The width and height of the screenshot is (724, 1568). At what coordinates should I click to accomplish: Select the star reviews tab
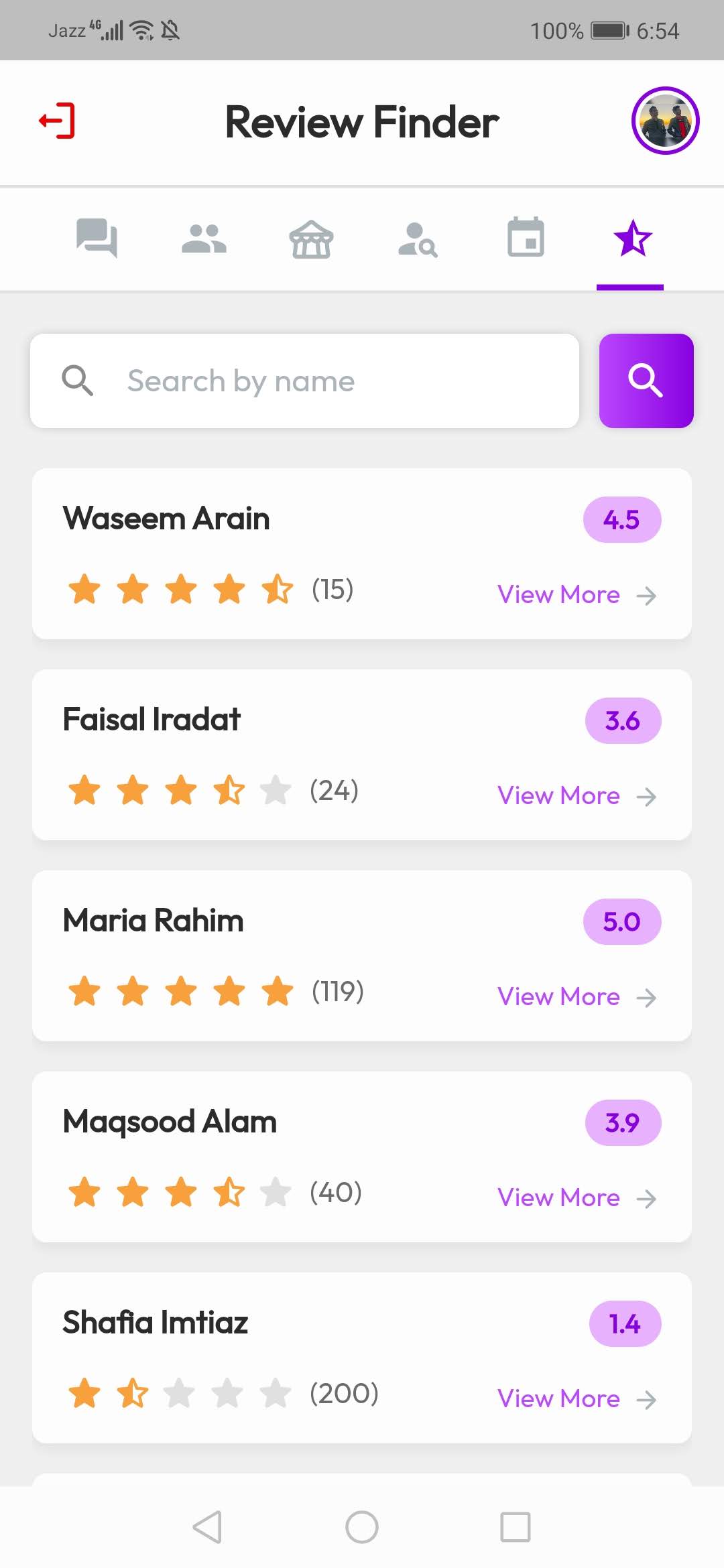pos(632,239)
